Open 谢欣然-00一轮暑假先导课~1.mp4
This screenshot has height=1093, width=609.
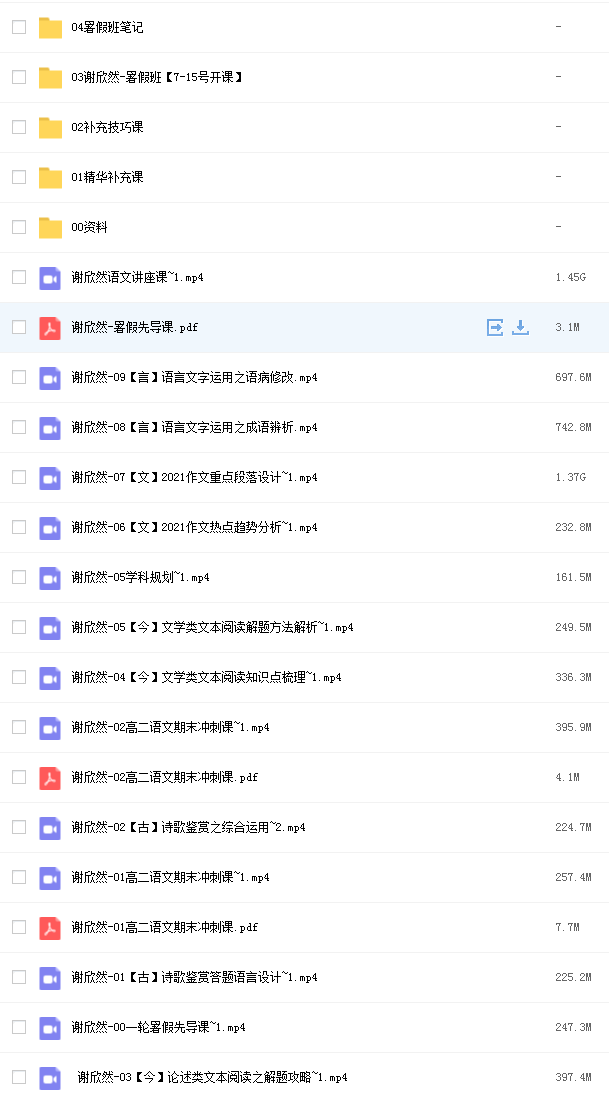tap(158, 1027)
